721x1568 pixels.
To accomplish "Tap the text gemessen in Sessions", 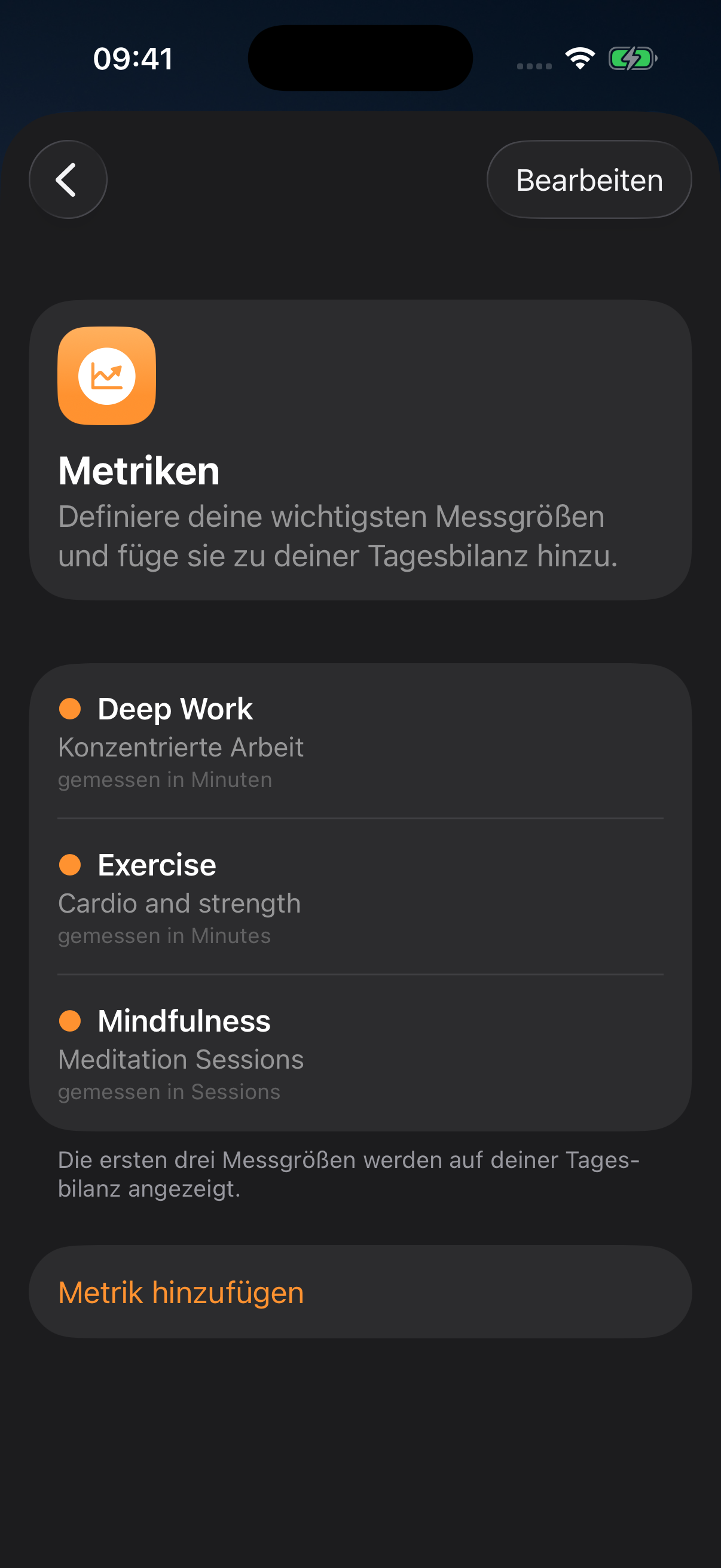I will point(169,1091).
